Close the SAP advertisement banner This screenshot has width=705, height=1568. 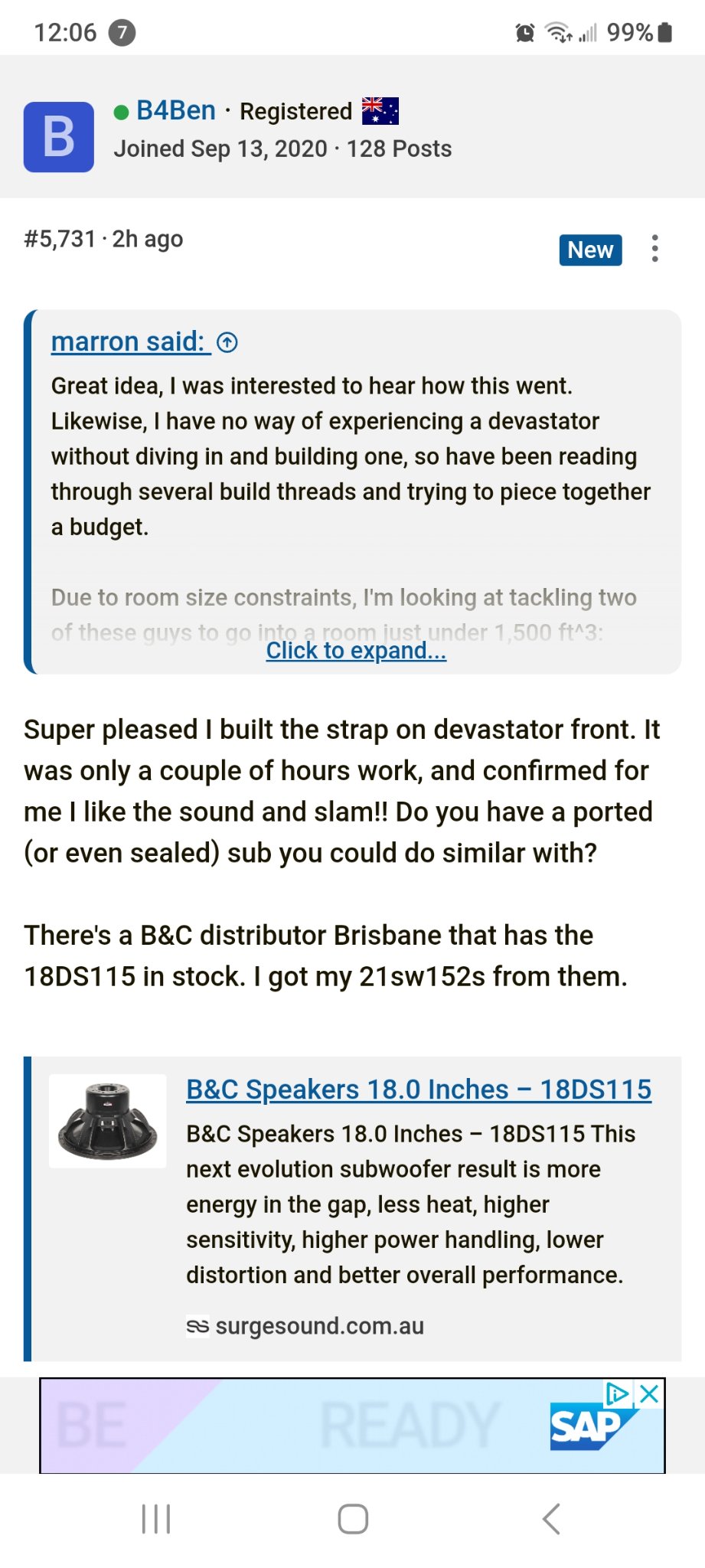pos(649,1393)
